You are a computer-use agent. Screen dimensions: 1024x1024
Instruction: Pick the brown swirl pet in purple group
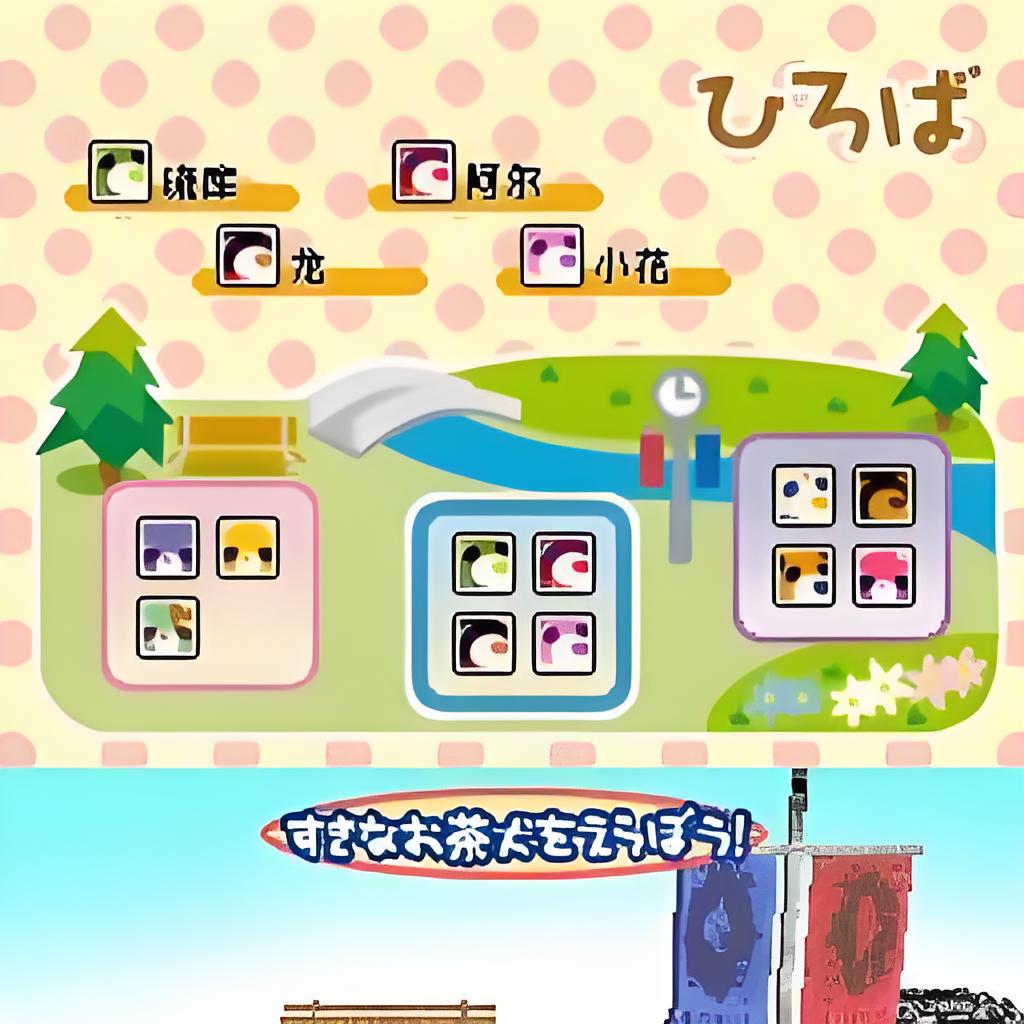pos(883,495)
